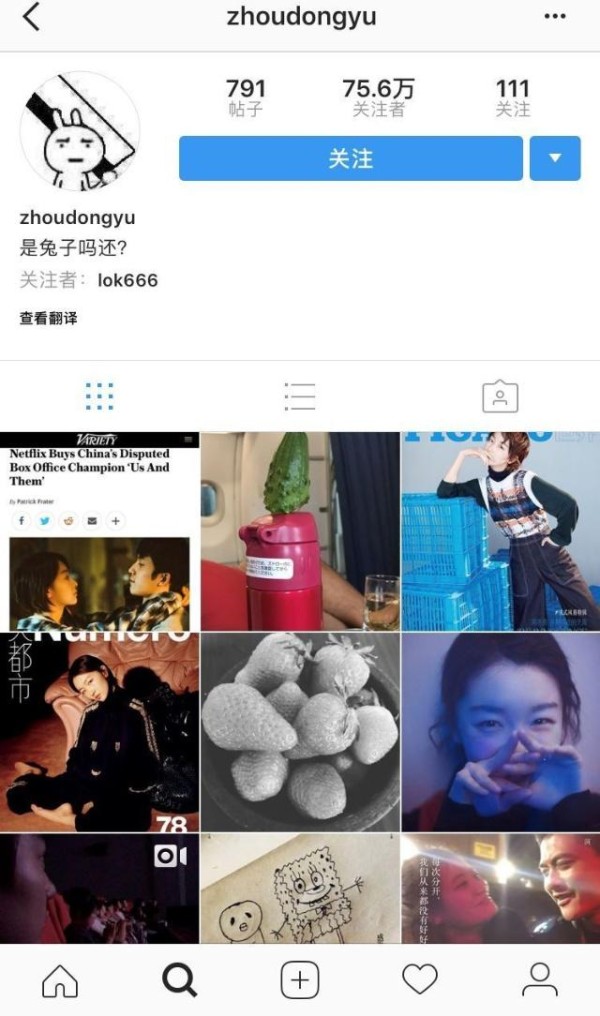The width and height of the screenshot is (600, 1016).
Task: Open the red thermos bottle post
Action: [x=300, y=531]
